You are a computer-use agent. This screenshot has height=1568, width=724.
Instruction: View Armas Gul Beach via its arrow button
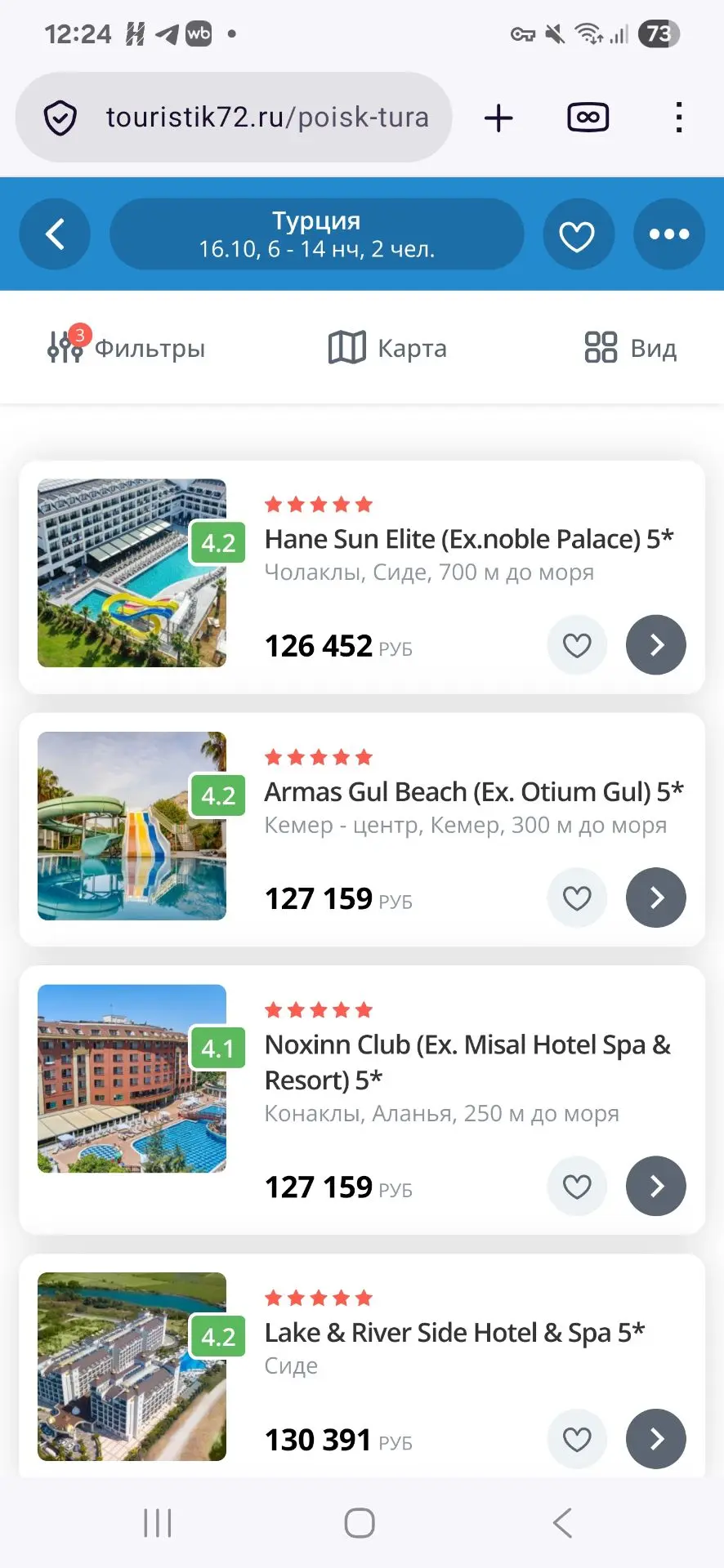pos(656,898)
